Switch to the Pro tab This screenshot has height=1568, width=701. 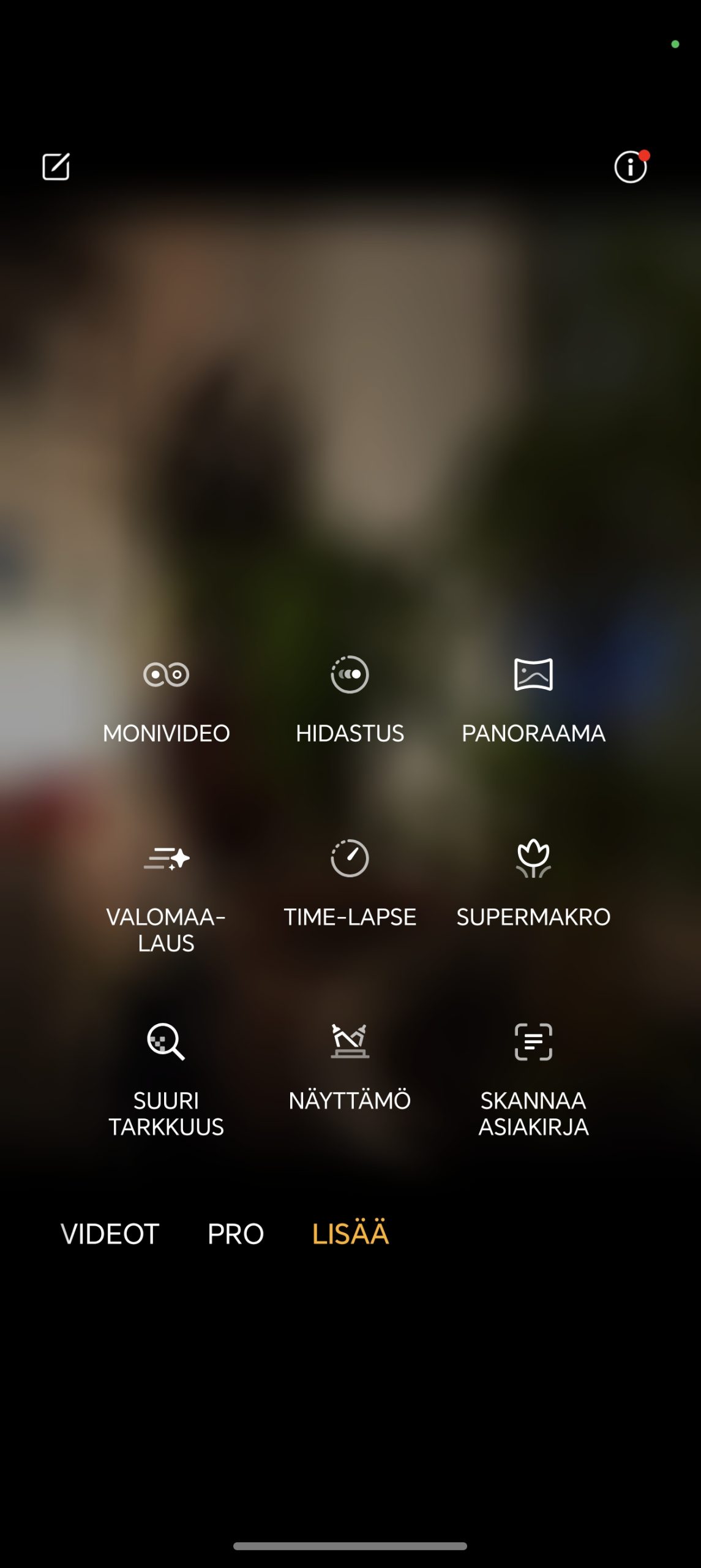click(x=236, y=1234)
